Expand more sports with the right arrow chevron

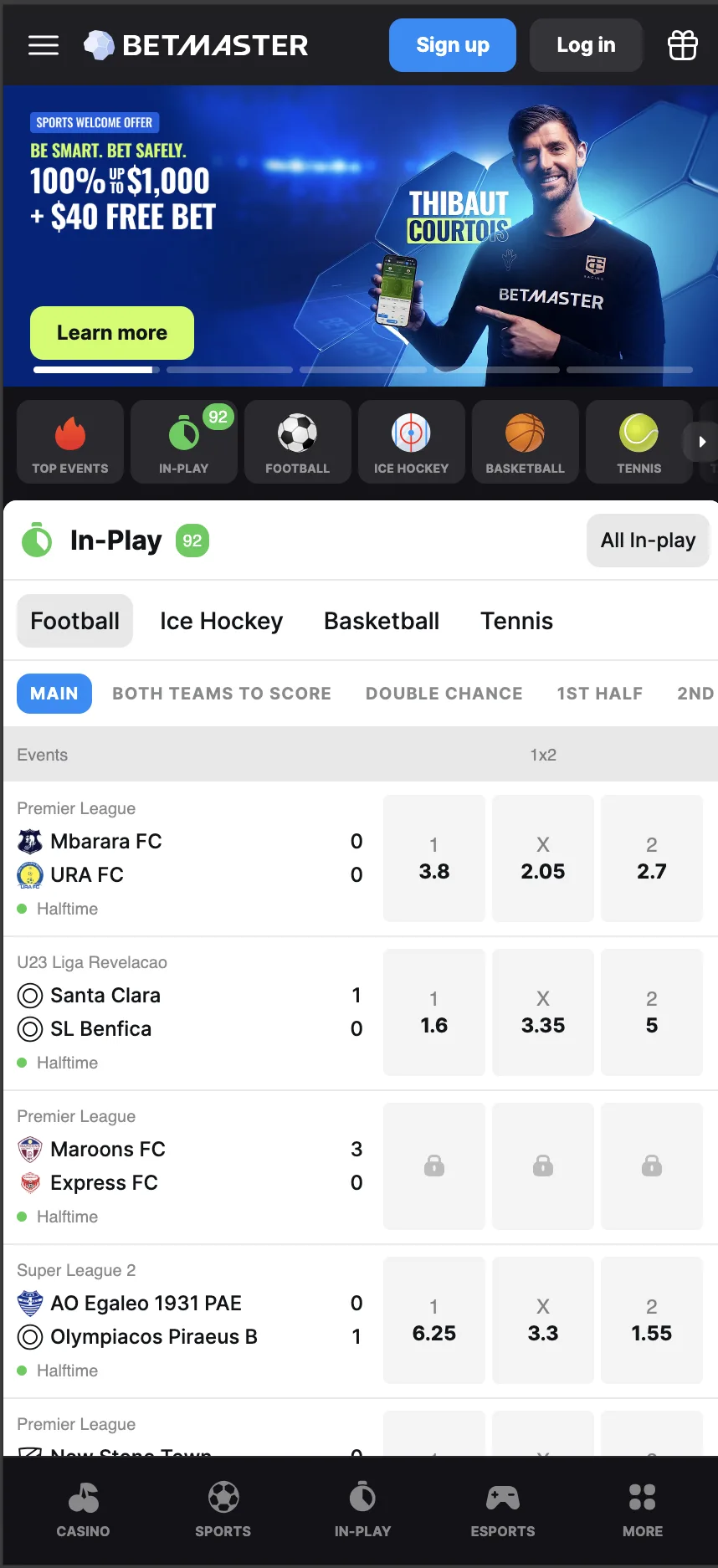[x=703, y=441]
